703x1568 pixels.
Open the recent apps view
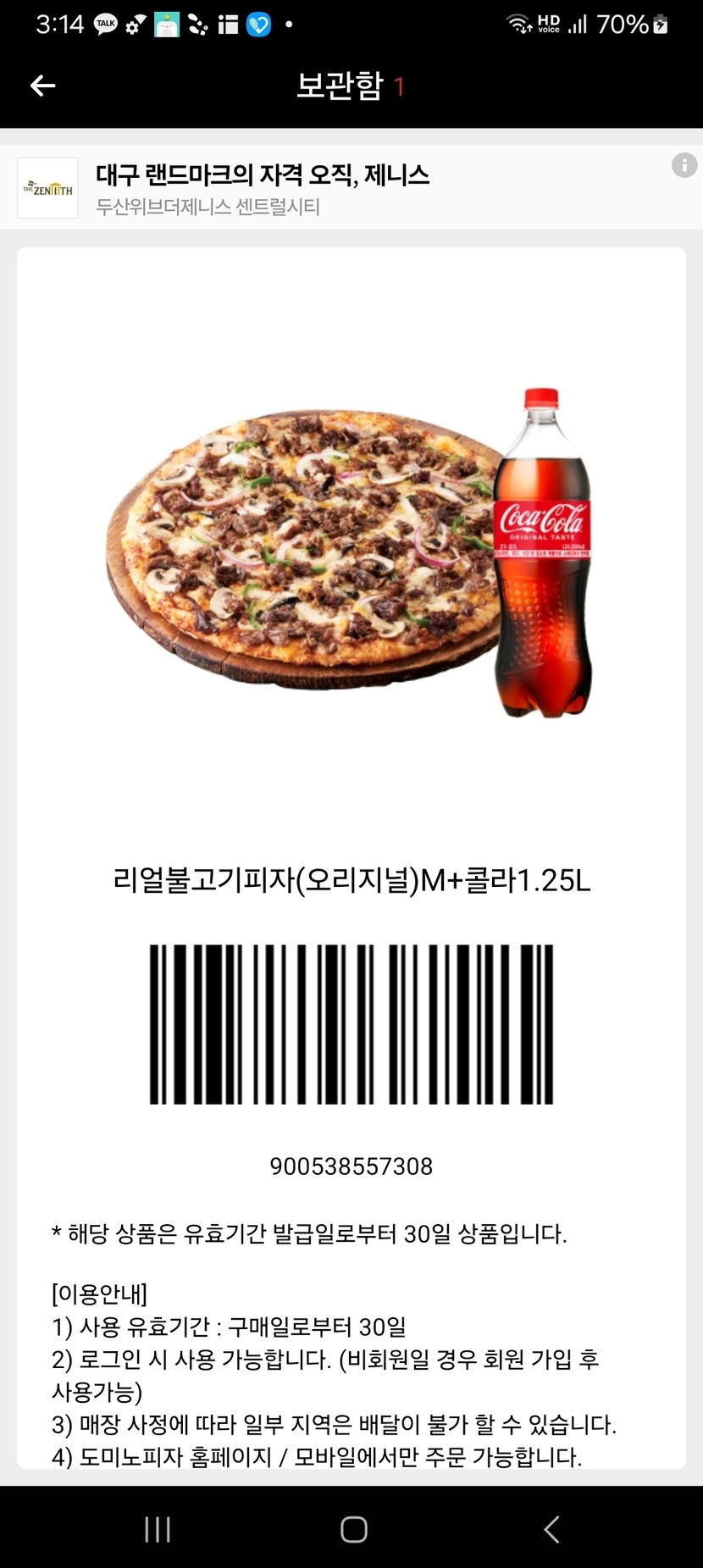(x=158, y=1529)
